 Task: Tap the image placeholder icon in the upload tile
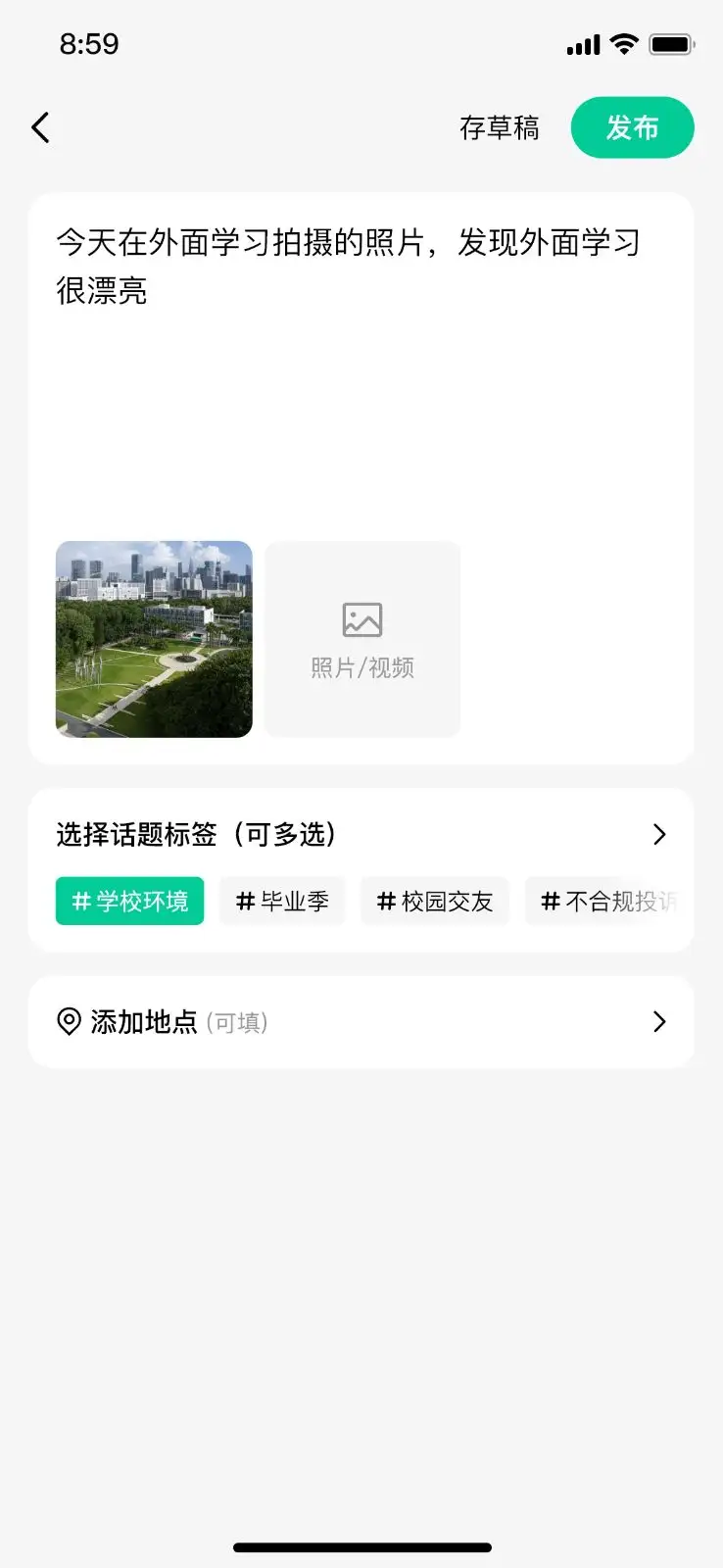pos(361,617)
